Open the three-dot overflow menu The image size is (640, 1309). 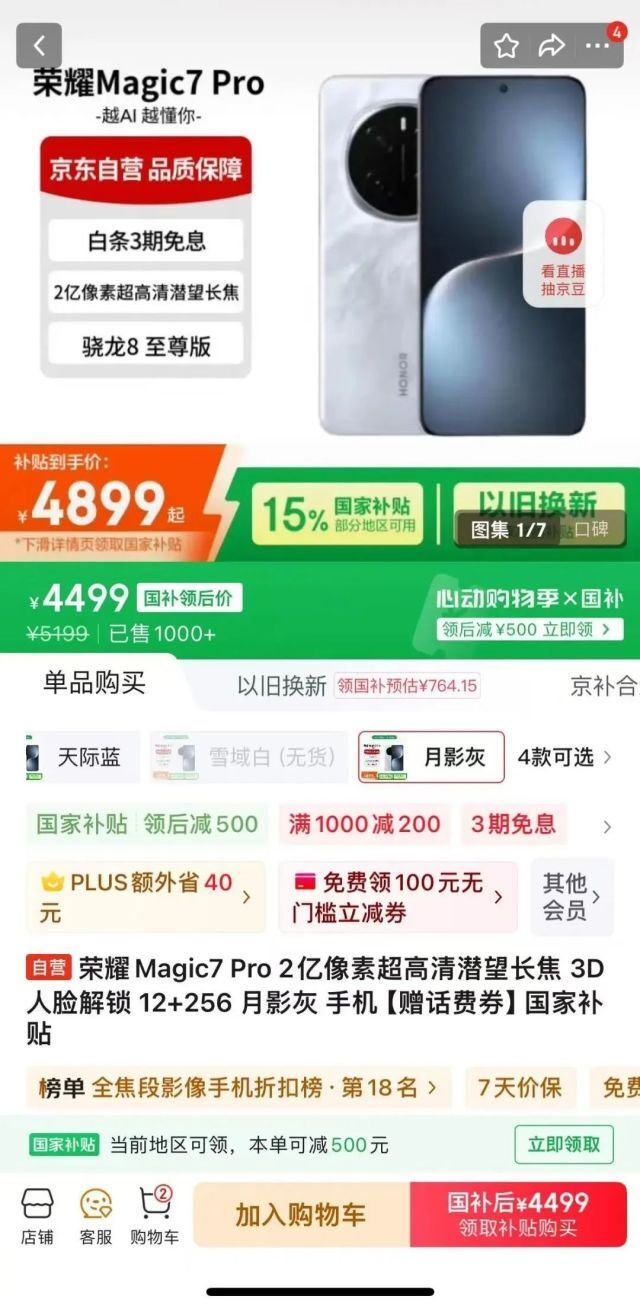[597, 46]
